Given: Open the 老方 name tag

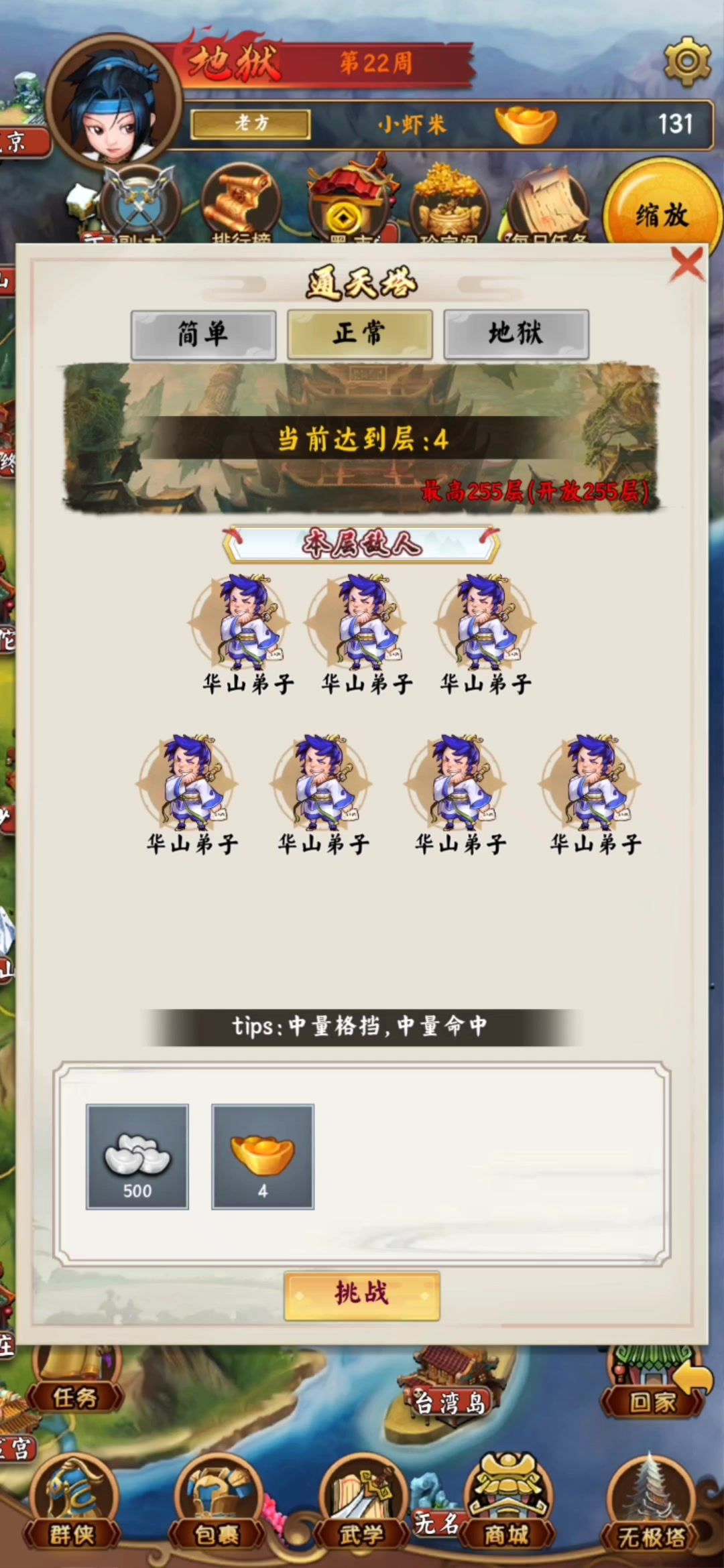Looking at the screenshot, I should (251, 123).
